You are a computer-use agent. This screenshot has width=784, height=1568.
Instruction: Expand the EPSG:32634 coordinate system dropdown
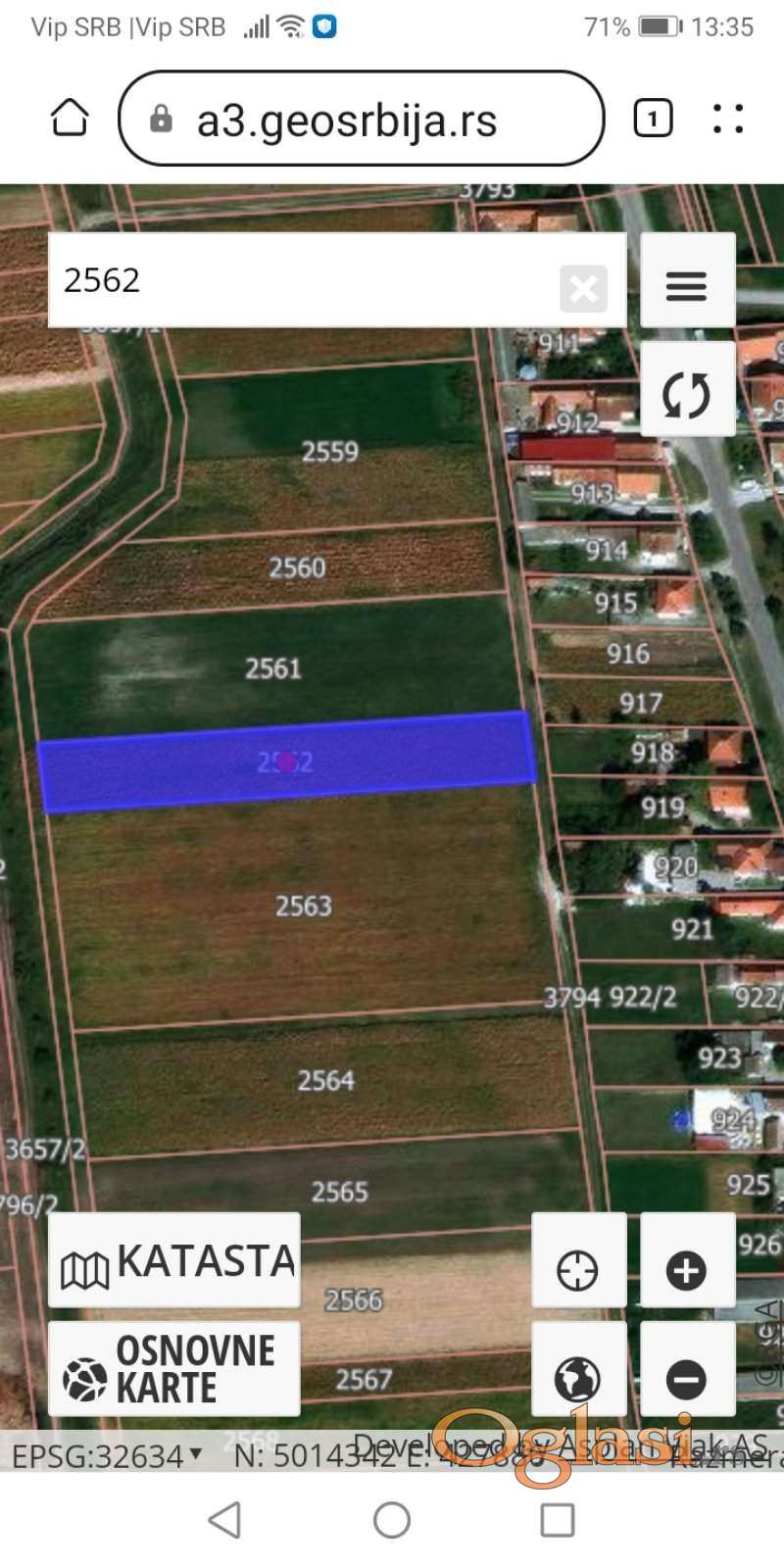click(x=108, y=1455)
